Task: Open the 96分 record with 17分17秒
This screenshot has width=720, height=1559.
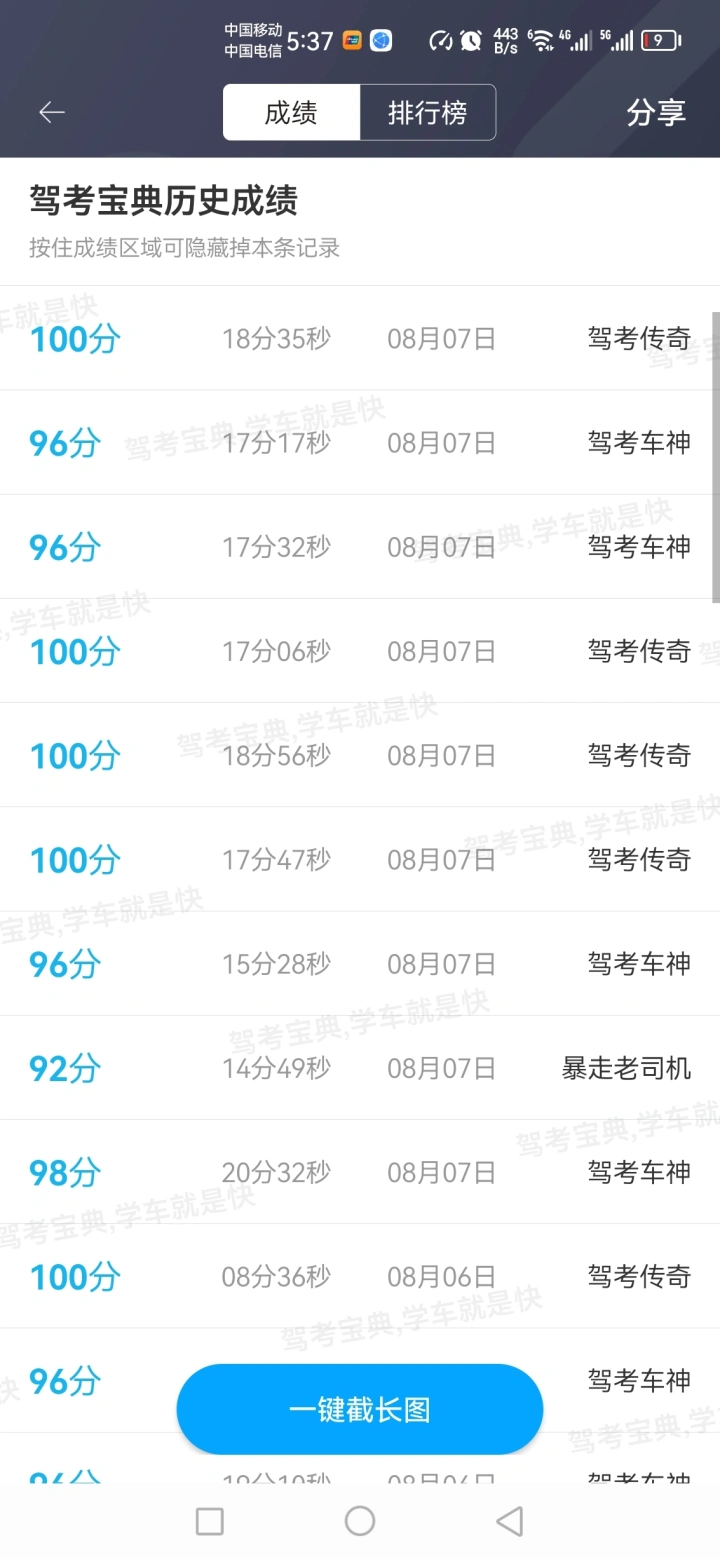Action: tap(360, 442)
